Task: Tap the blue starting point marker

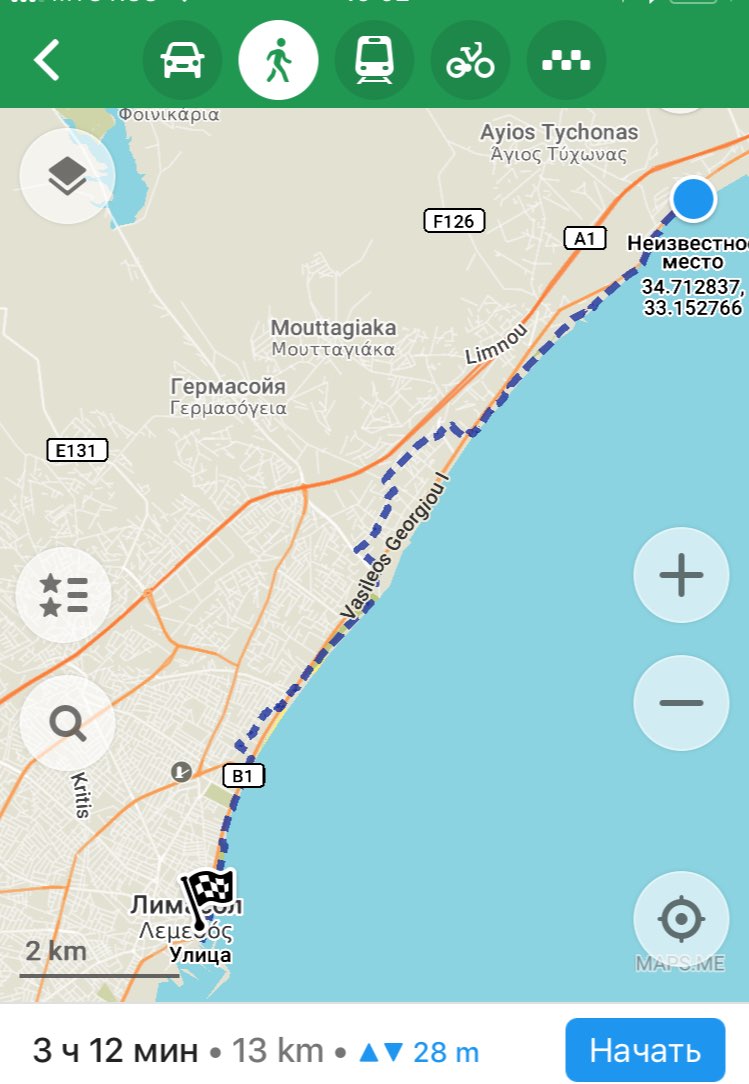Action: point(692,199)
